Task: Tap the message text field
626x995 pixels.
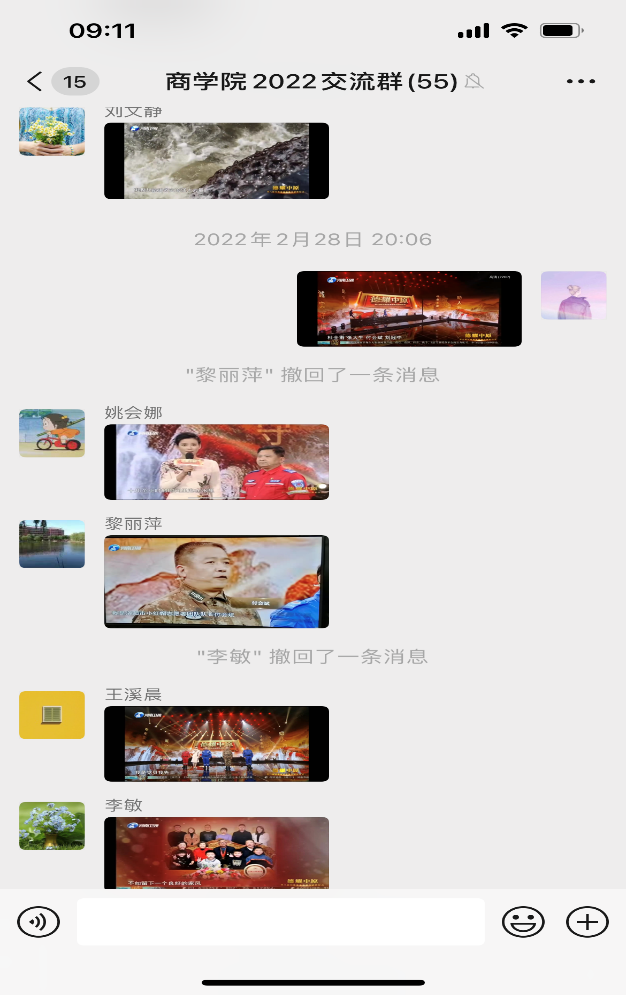Action: [x=280, y=921]
